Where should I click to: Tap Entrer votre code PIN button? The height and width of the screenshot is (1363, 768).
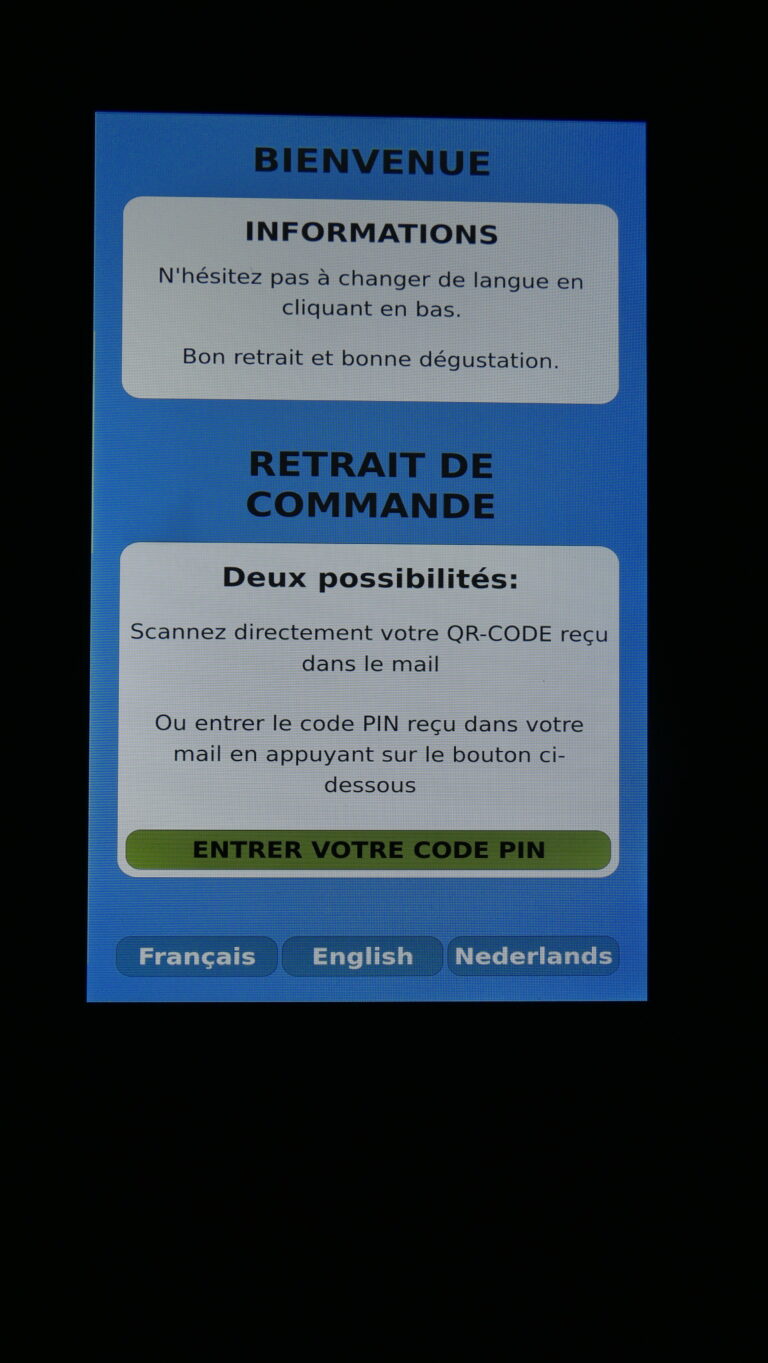[368, 850]
